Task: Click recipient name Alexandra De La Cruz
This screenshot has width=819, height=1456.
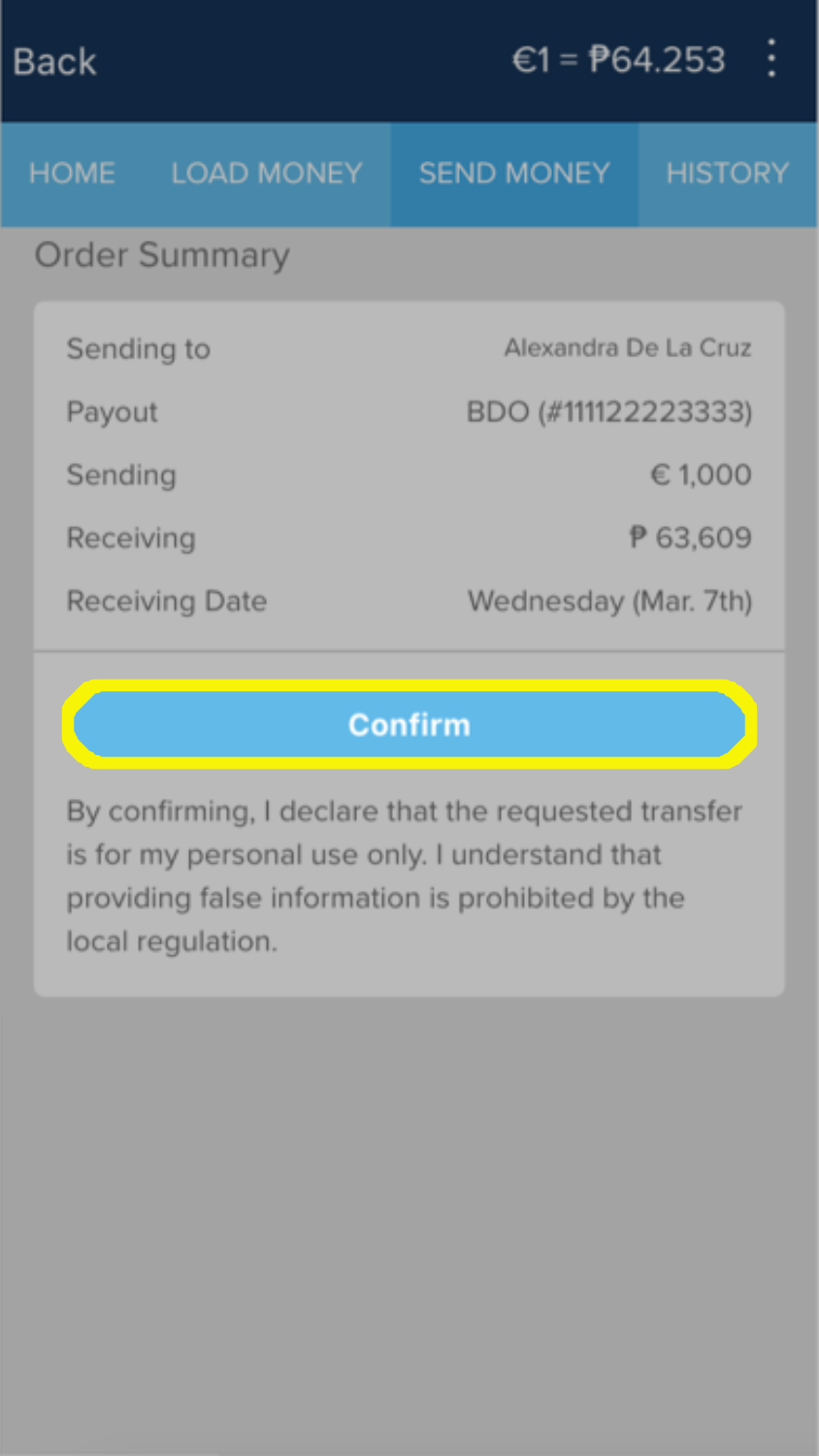Action: point(627,347)
